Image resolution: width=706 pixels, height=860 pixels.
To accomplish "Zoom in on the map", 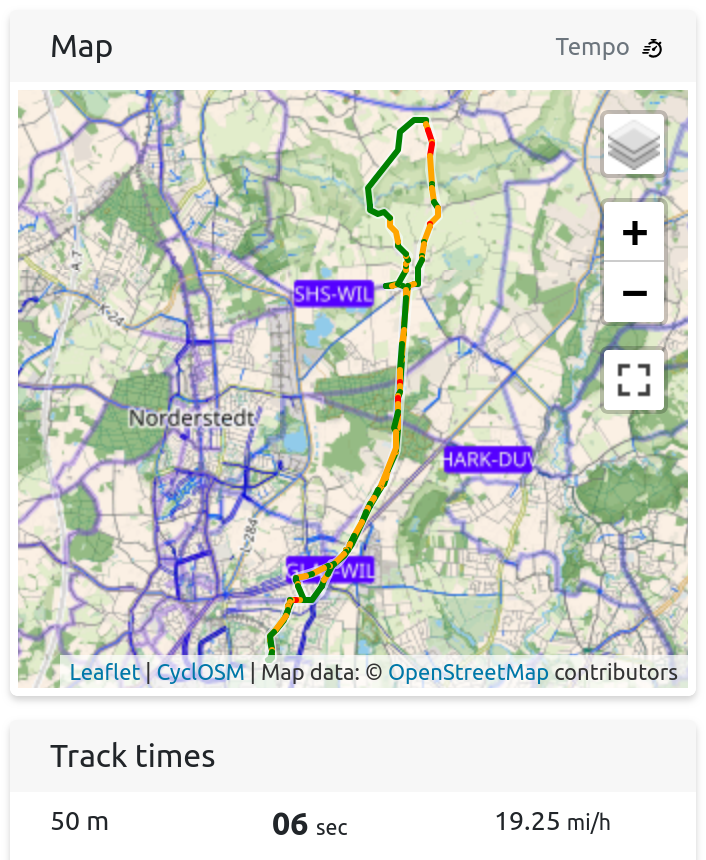I will pos(634,233).
